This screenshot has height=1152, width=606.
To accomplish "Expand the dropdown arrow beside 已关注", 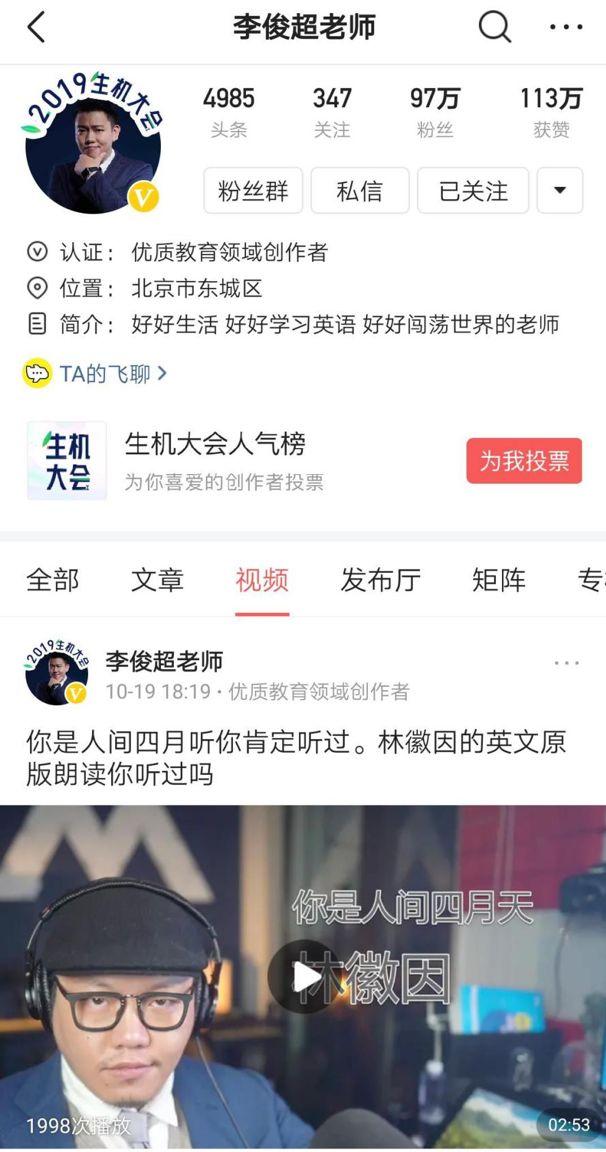I will [x=560, y=191].
